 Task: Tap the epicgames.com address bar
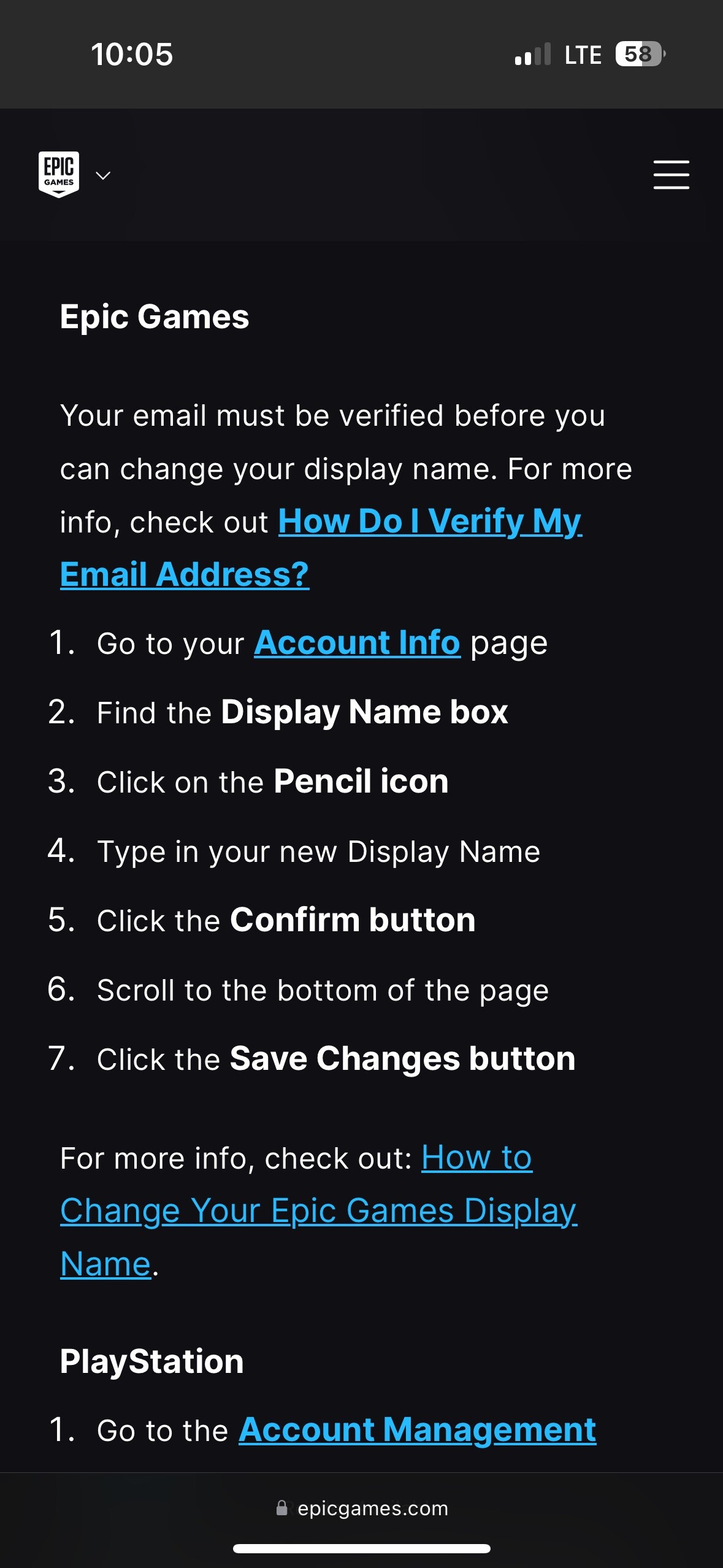tap(362, 1508)
